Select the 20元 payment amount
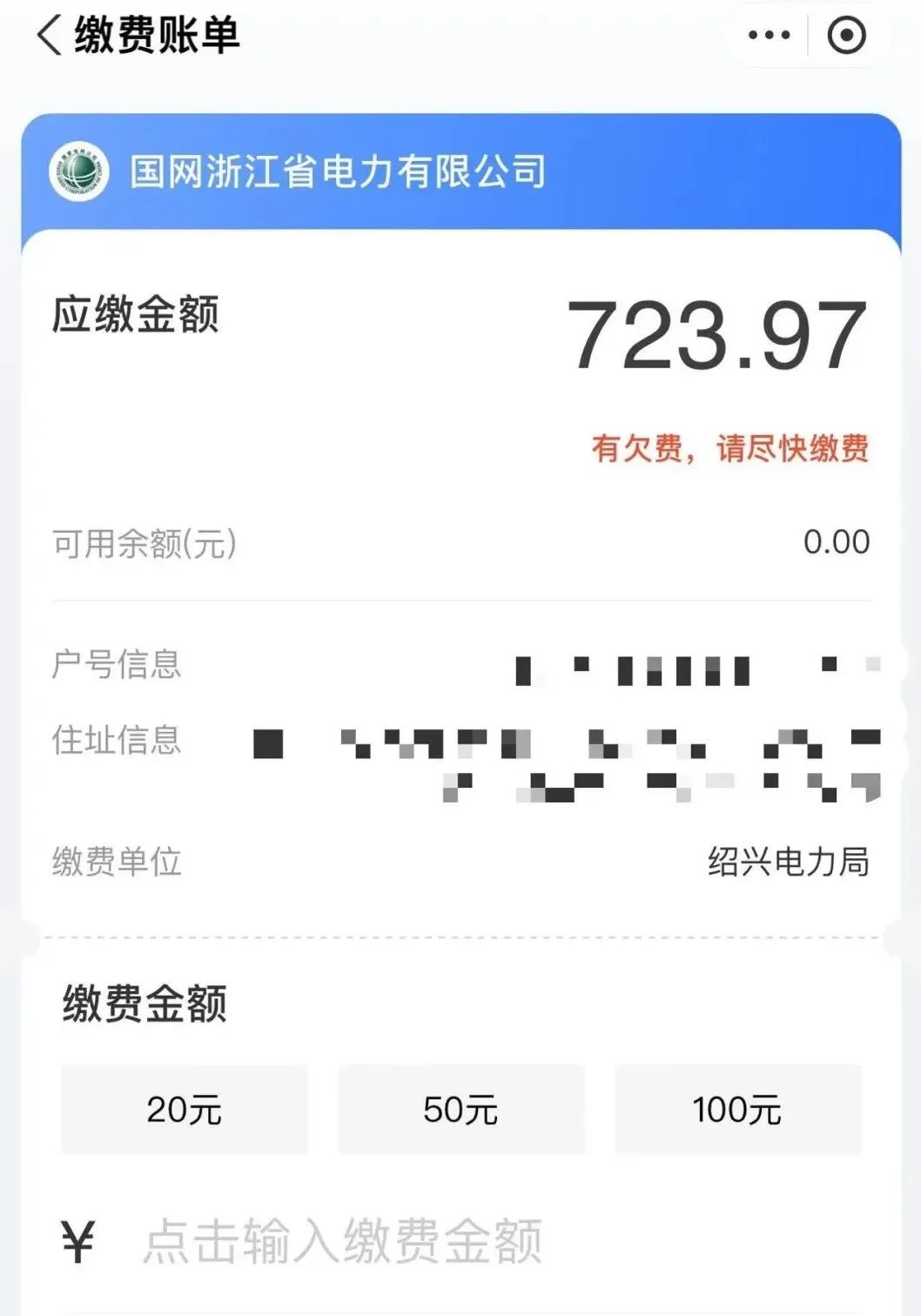The image size is (921, 1316). 185,1110
